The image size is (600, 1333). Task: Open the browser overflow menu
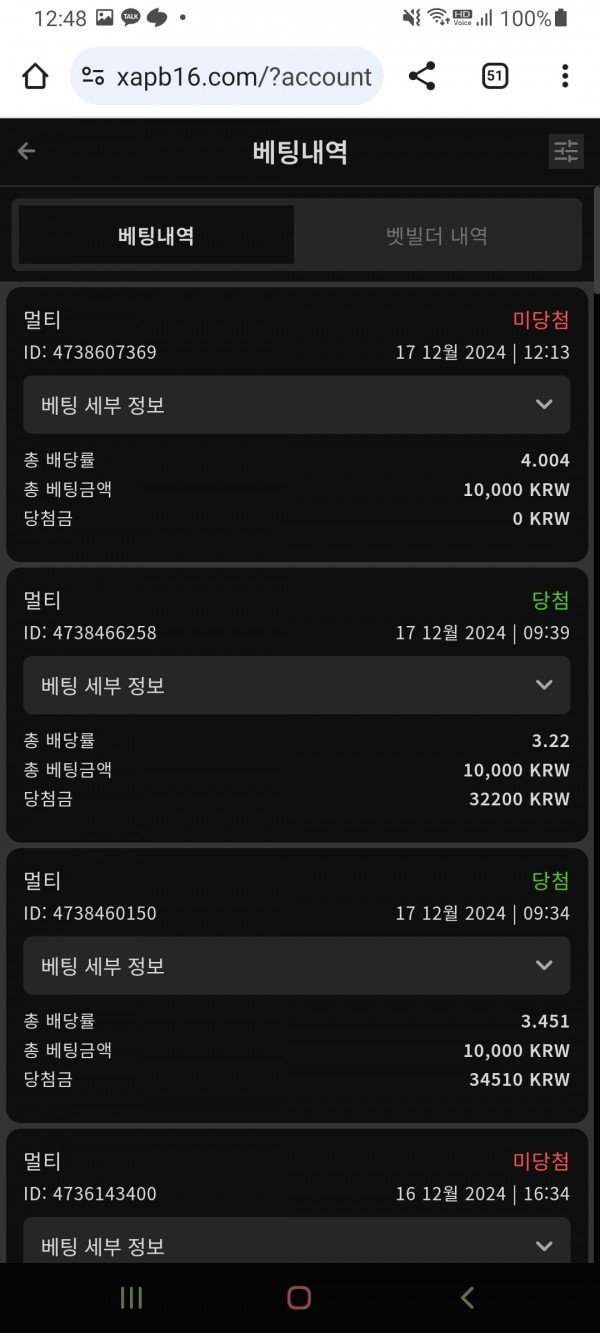565,76
